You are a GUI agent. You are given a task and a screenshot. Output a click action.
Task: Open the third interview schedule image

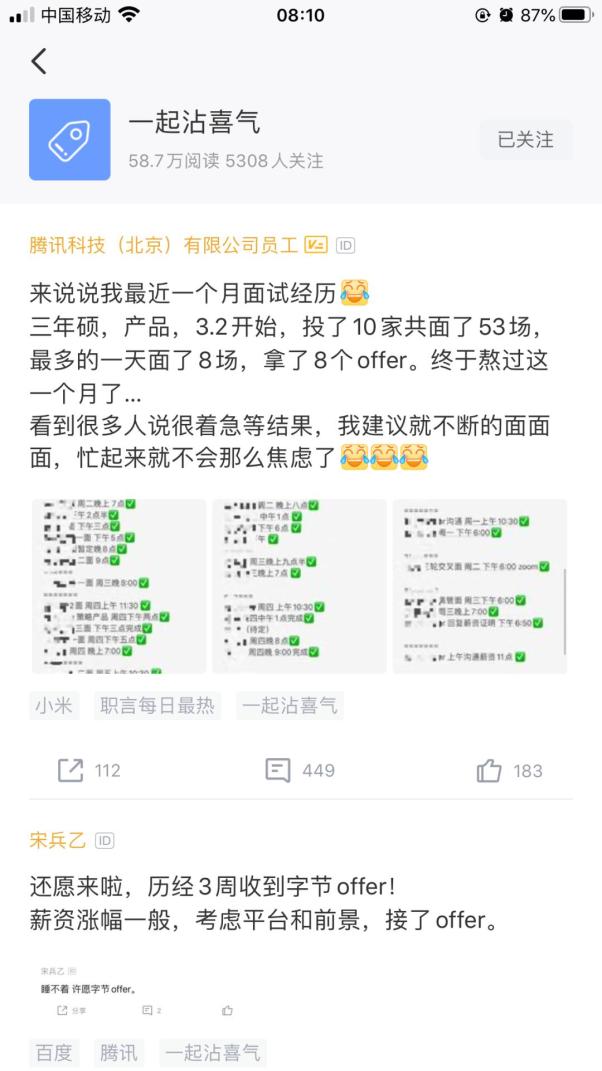click(x=480, y=586)
